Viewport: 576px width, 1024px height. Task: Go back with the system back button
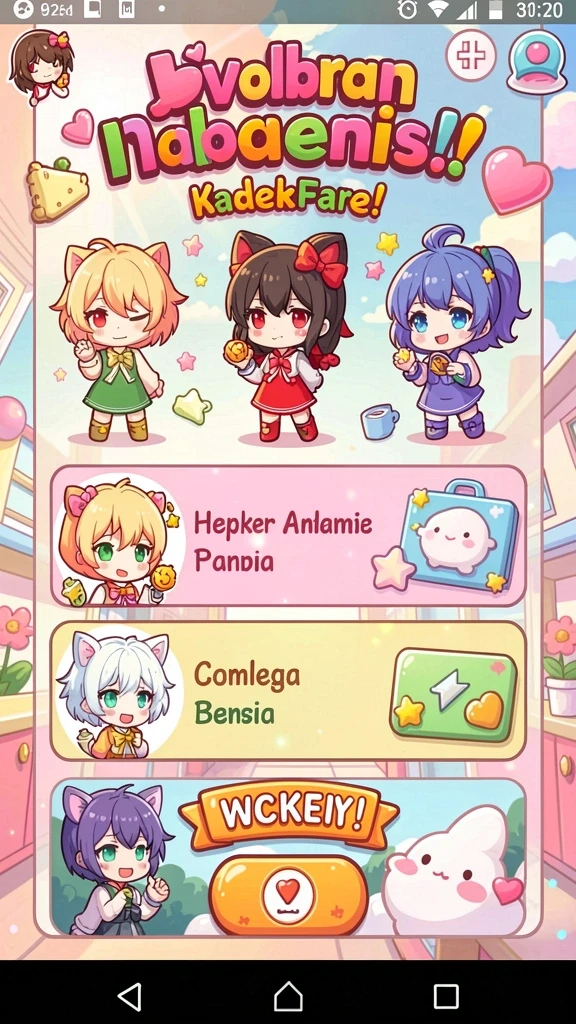click(x=129, y=997)
